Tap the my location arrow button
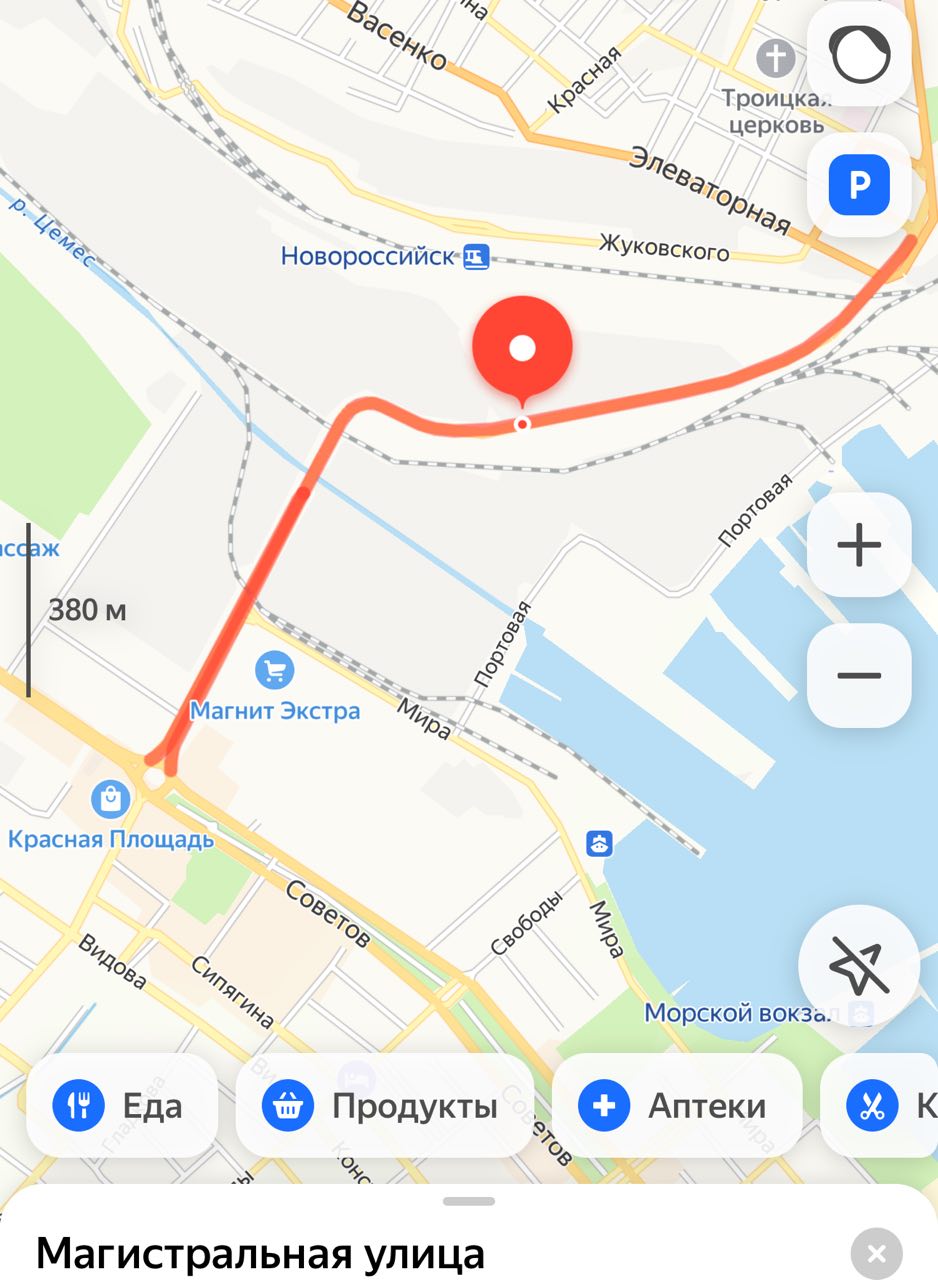The width and height of the screenshot is (938, 1280). point(859,965)
